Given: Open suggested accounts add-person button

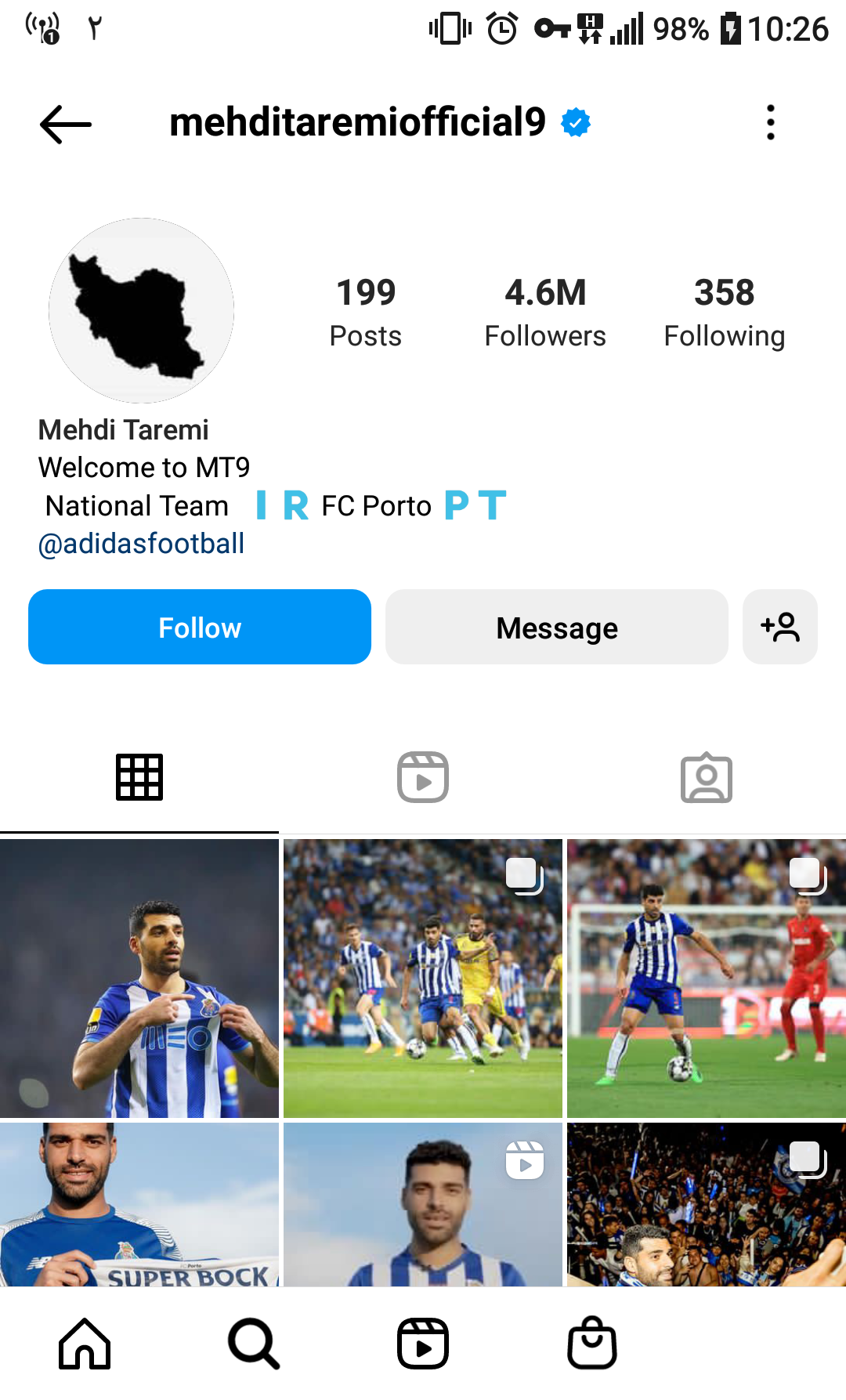Looking at the screenshot, I should pyautogui.click(x=780, y=628).
